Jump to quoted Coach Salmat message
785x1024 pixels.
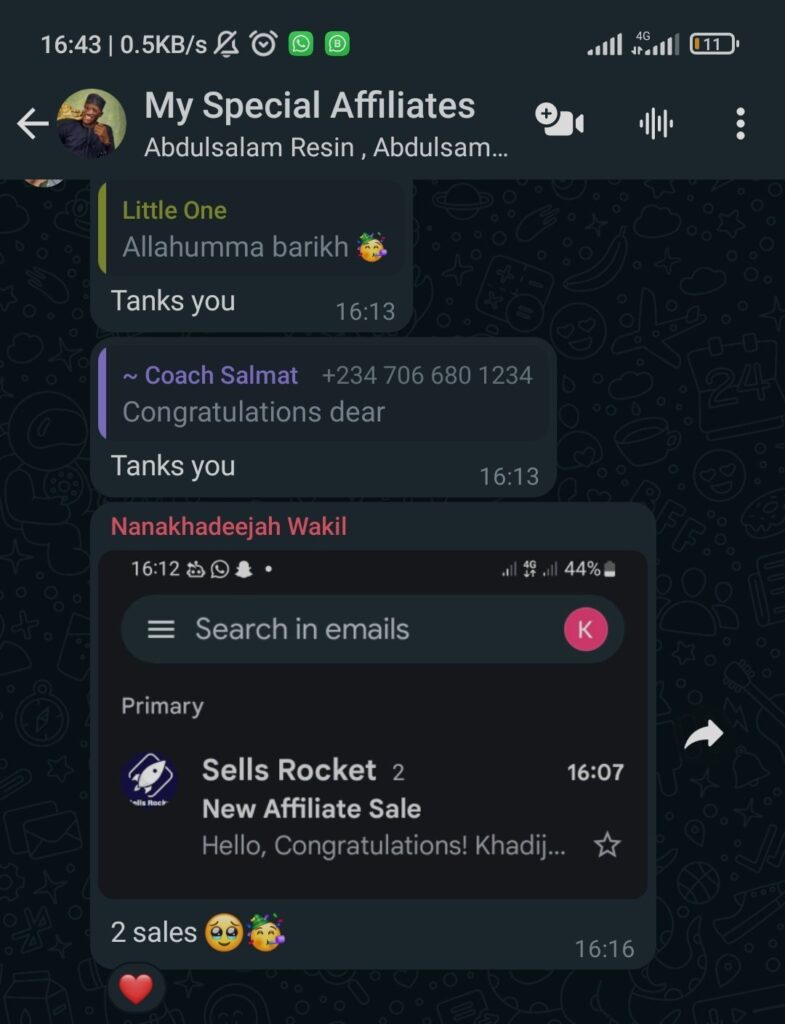coord(326,394)
